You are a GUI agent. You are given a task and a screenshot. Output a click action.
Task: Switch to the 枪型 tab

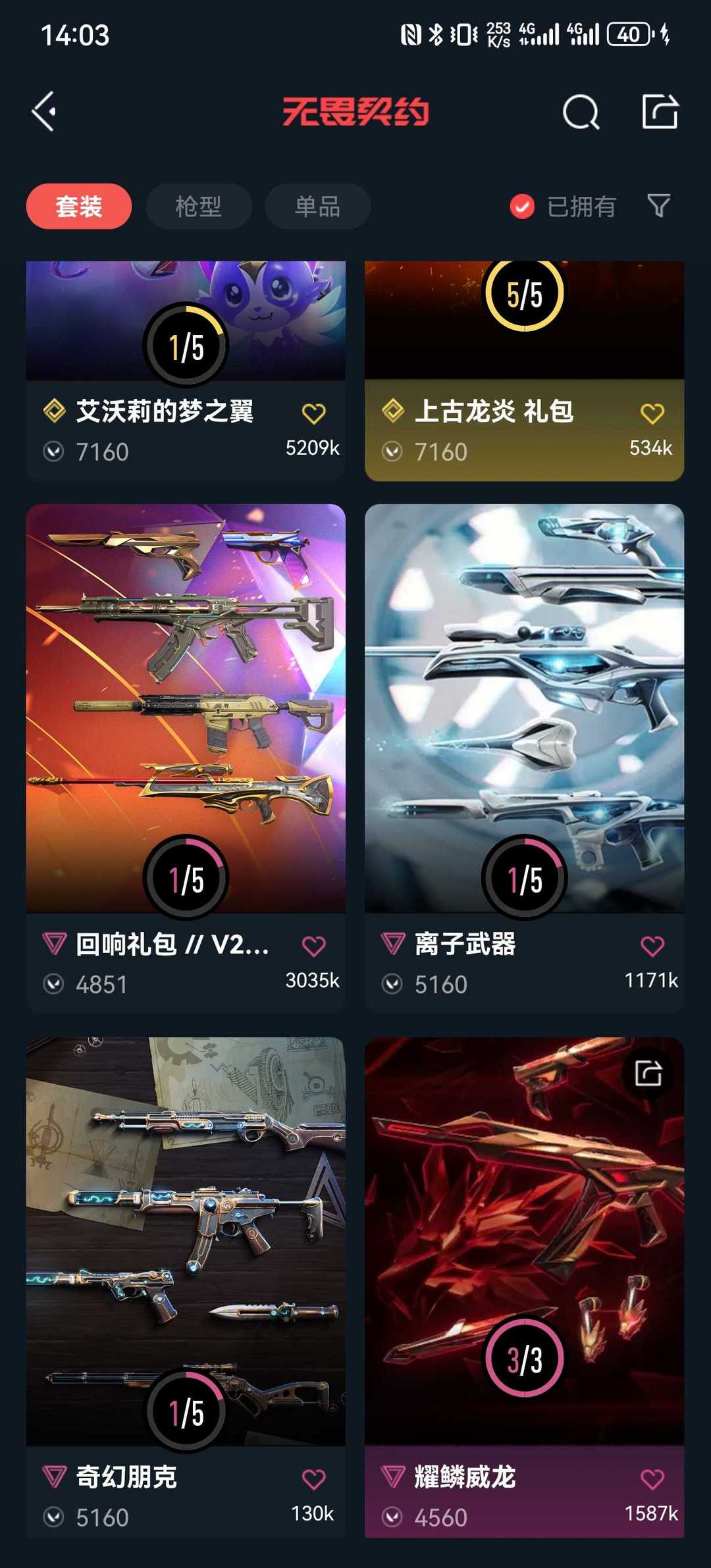198,207
